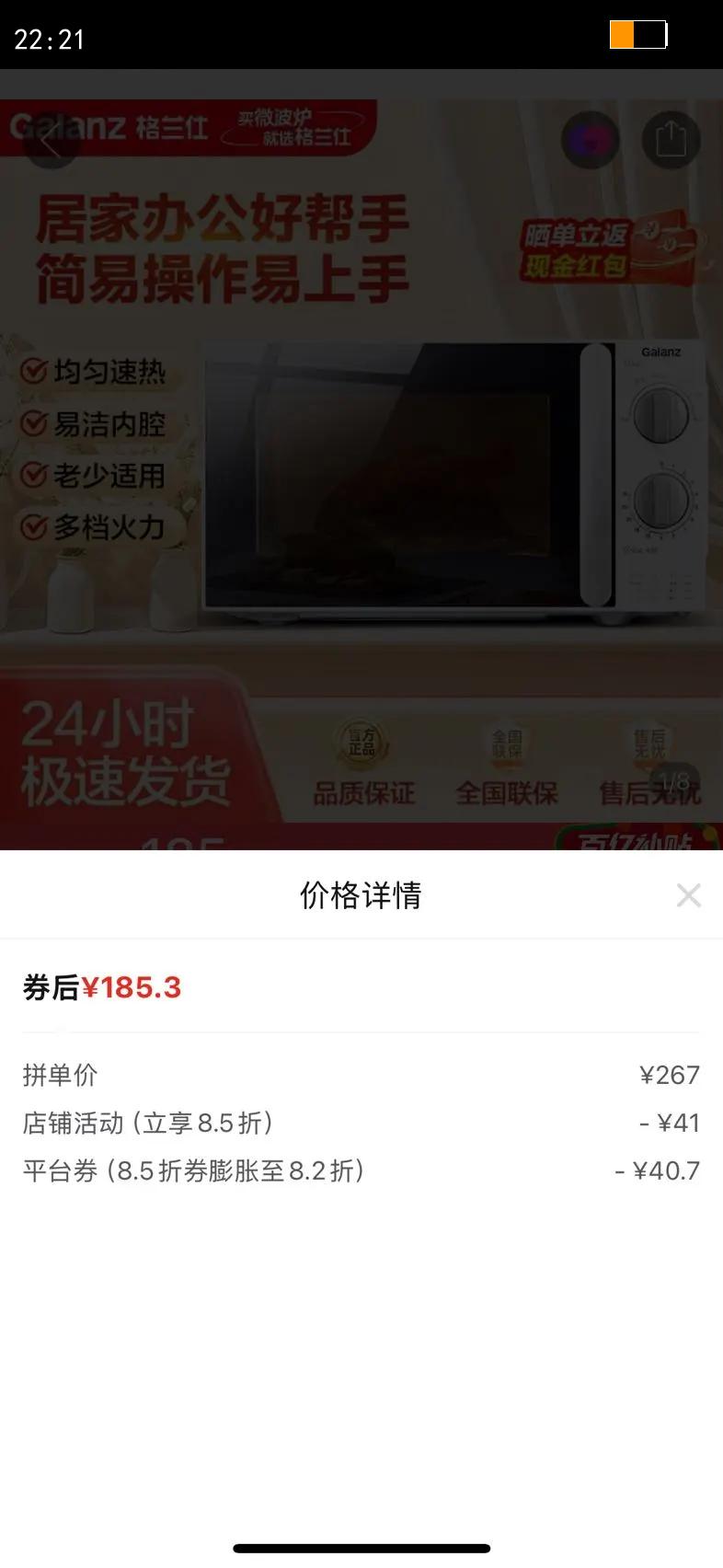This screenshot has height=1568, width=723.
Task: Close the 价格详情 price panel
Action: pos(689,894)
